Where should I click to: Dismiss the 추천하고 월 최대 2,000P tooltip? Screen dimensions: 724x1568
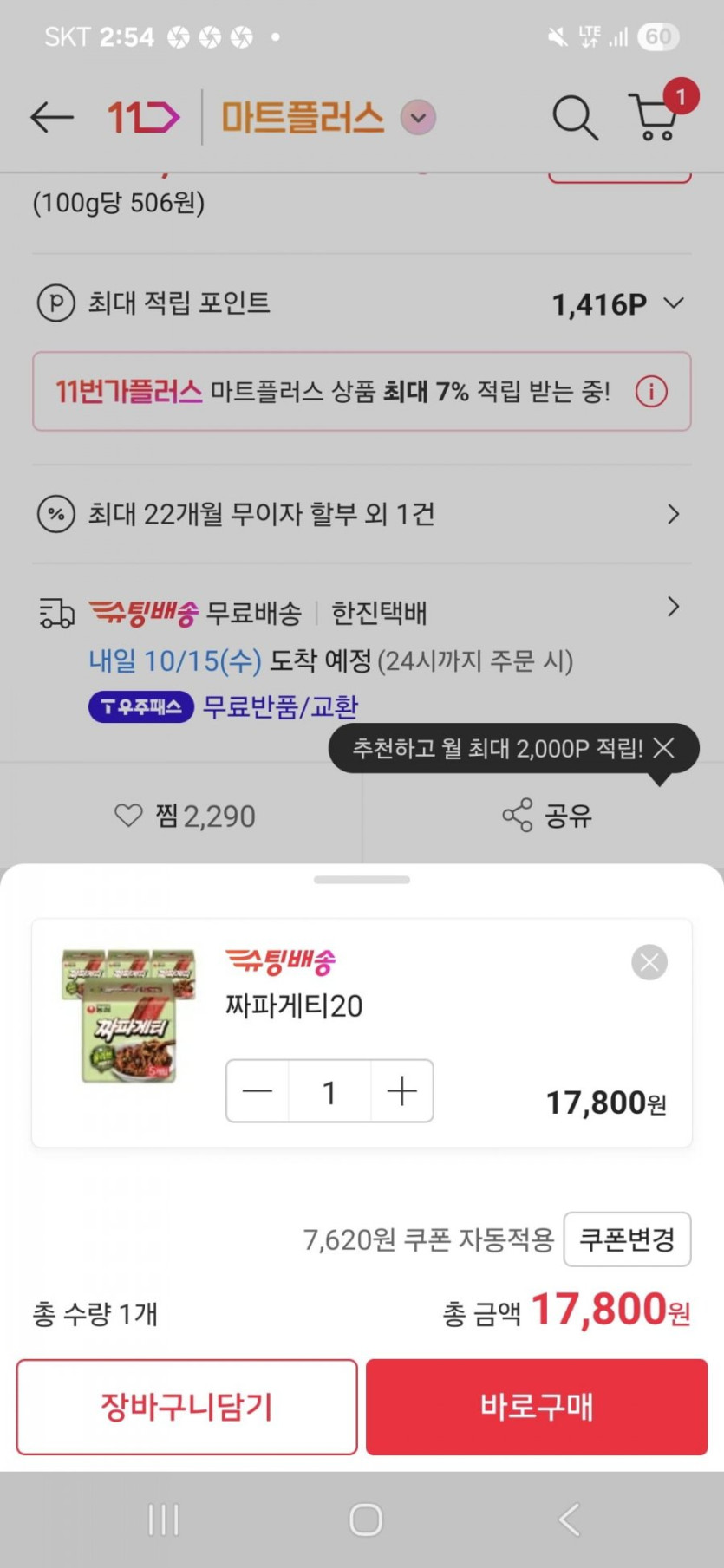click(664, 748)
